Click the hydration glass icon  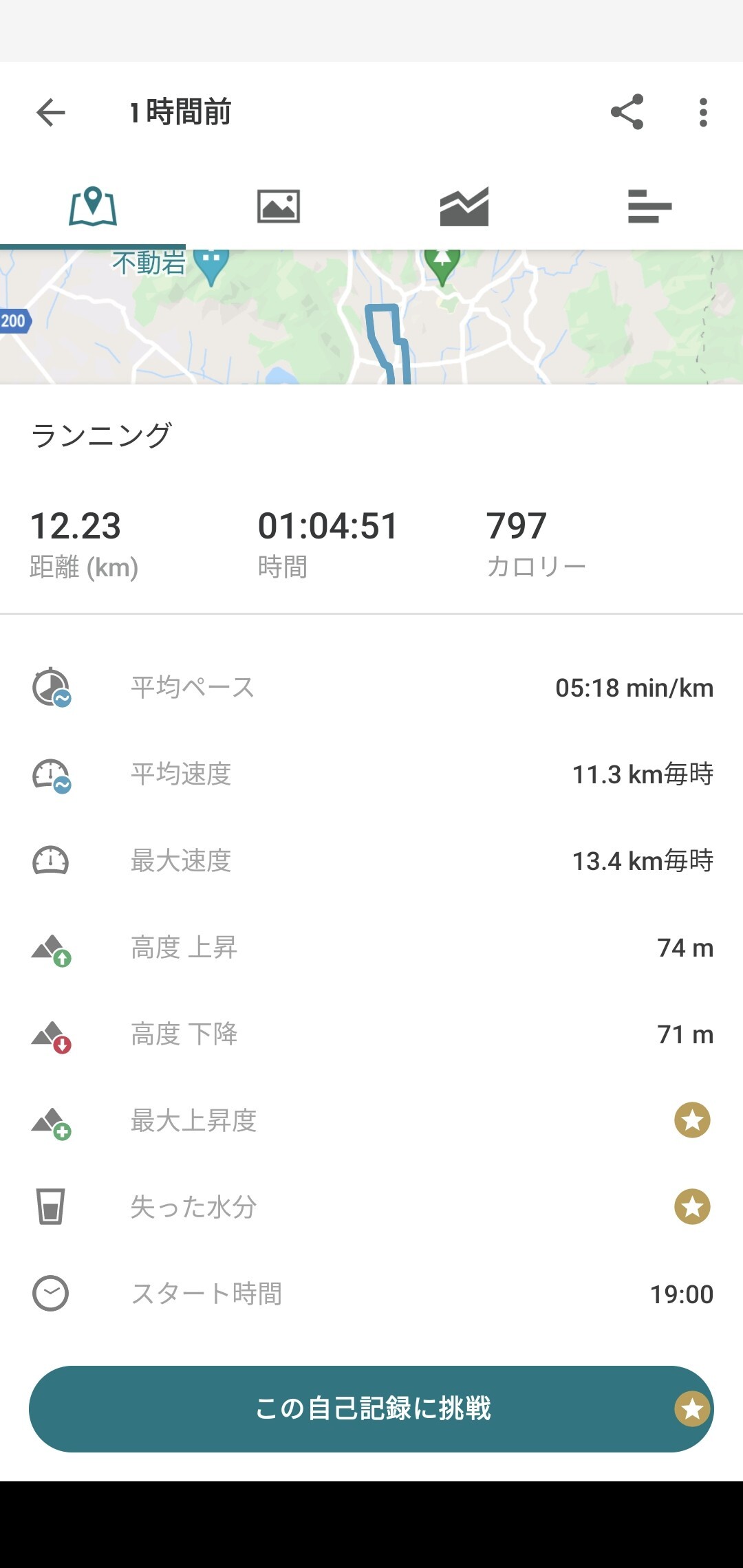pyautogui.click(x=49, y=1208)
